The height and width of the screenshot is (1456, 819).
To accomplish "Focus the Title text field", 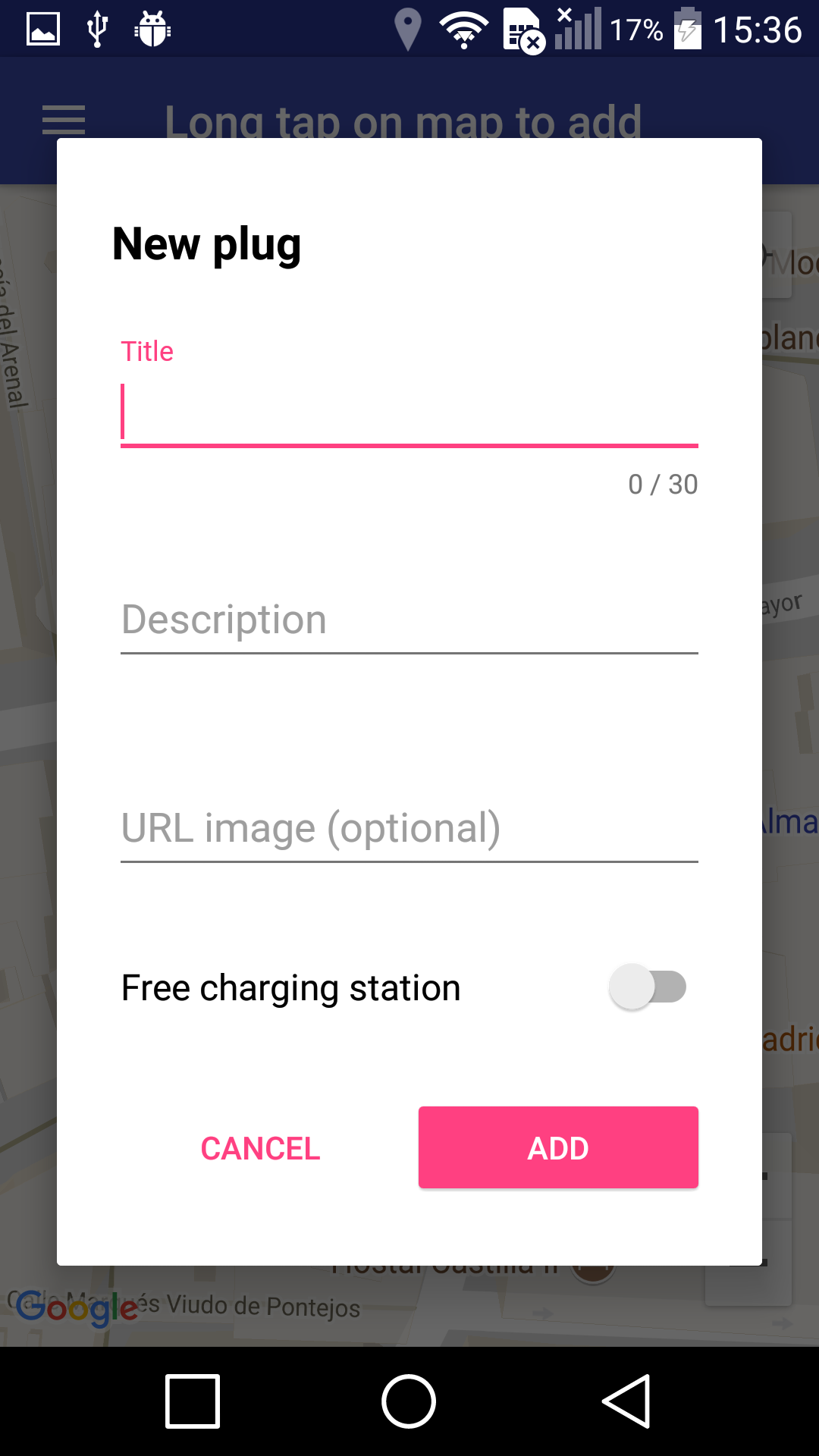I will pos(409,413).
